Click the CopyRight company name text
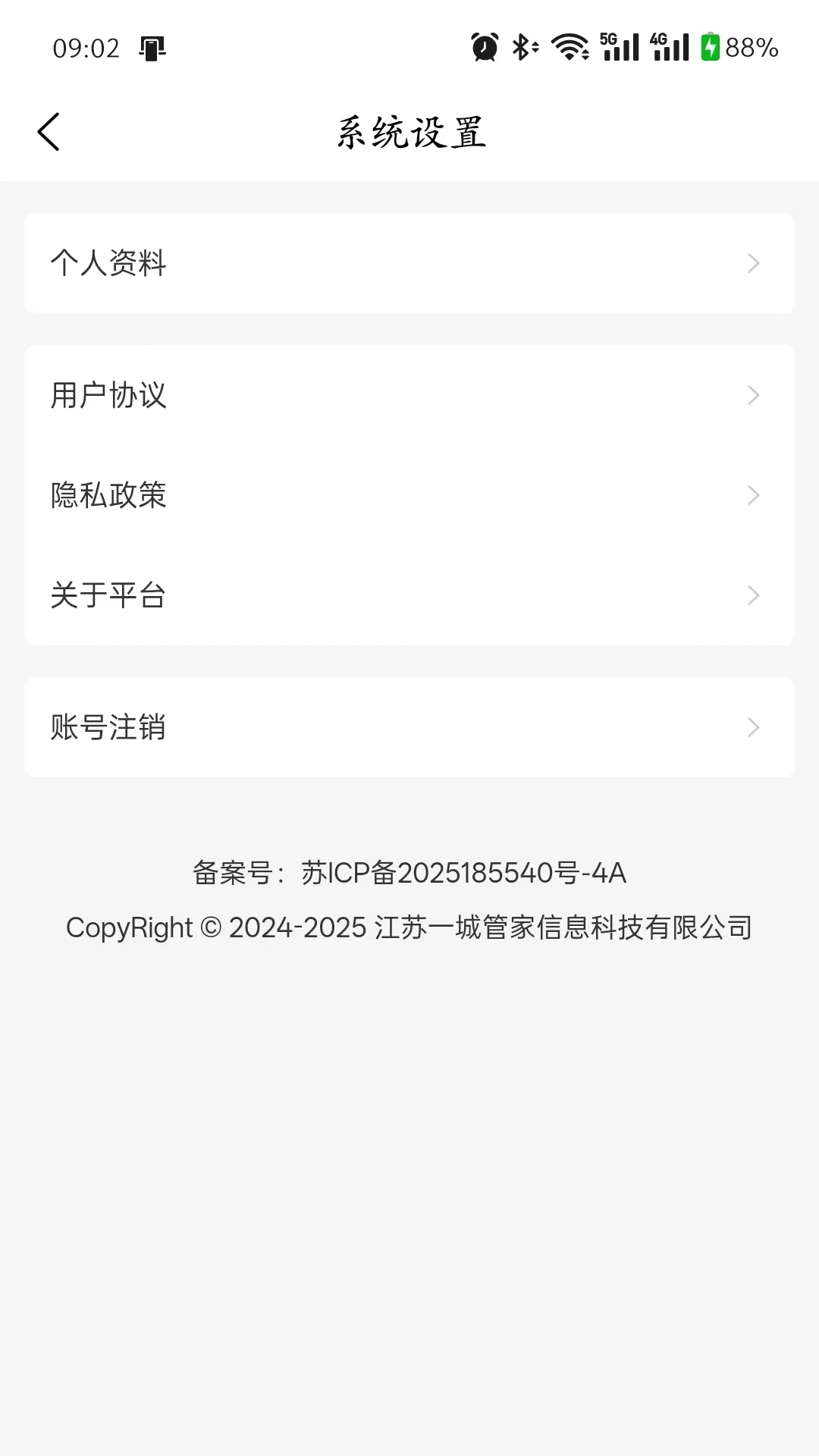819x1456 pixels. (x=409, y=927)
